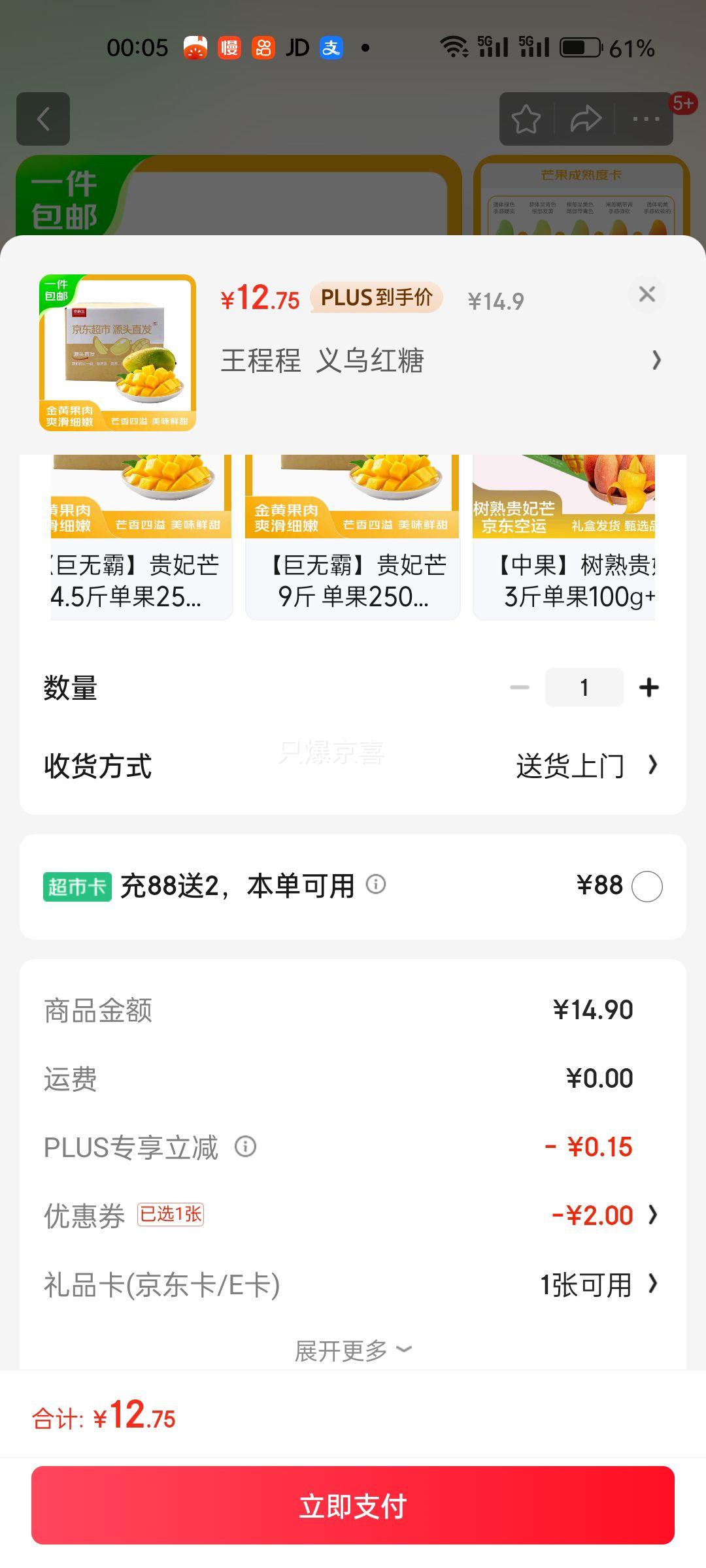The width and height of the screenshot is (706, 1568).
Task: Favorite the product with the star icon
Action: pos(526,119)
